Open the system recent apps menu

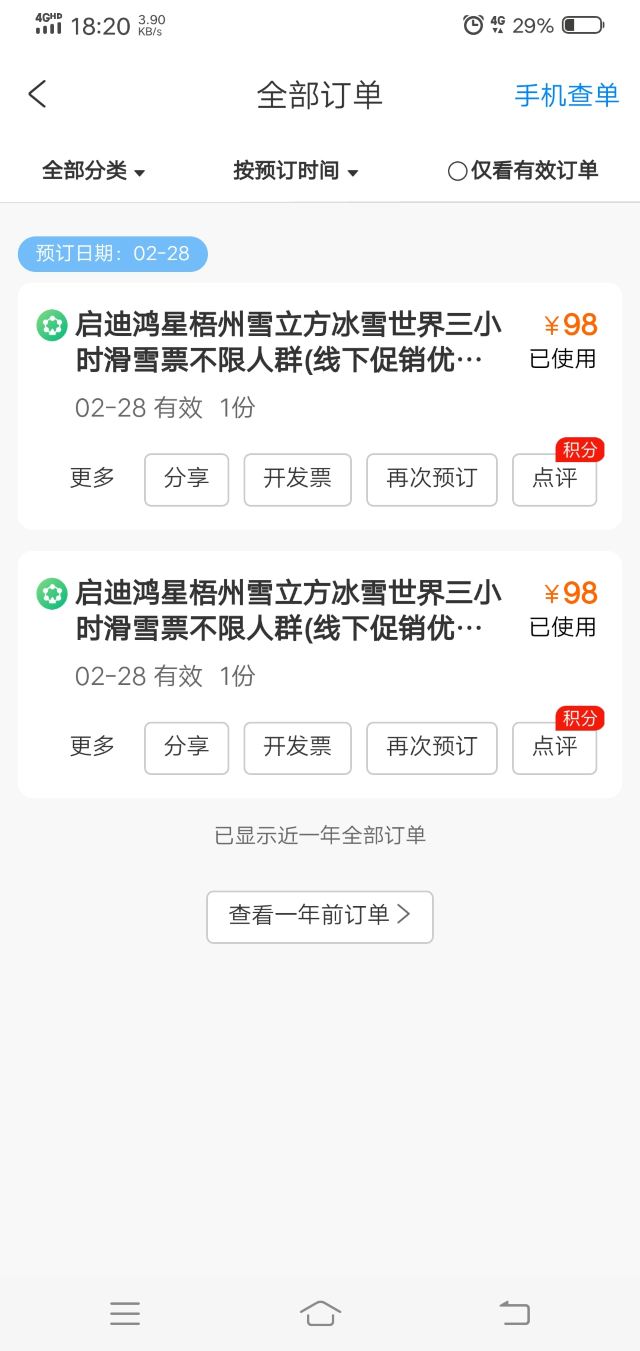[125, 1313]
